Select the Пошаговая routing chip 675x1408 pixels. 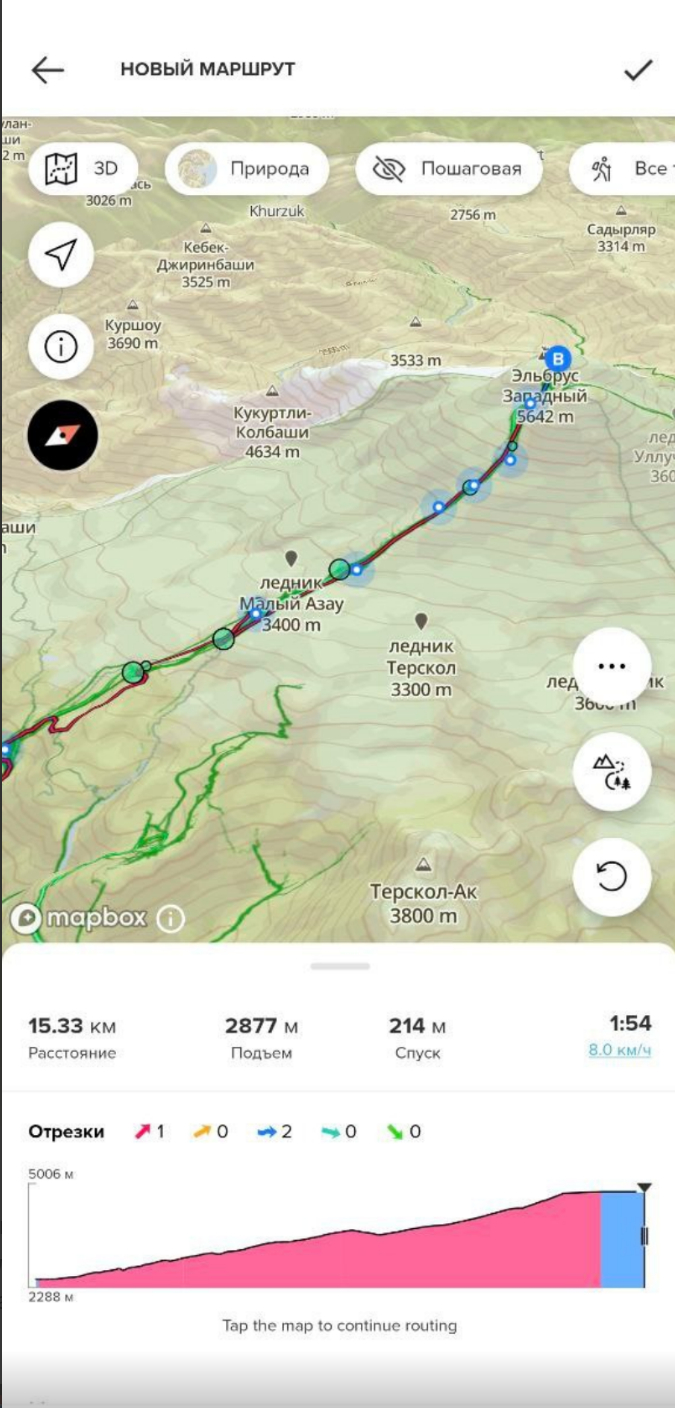[449, 169]
